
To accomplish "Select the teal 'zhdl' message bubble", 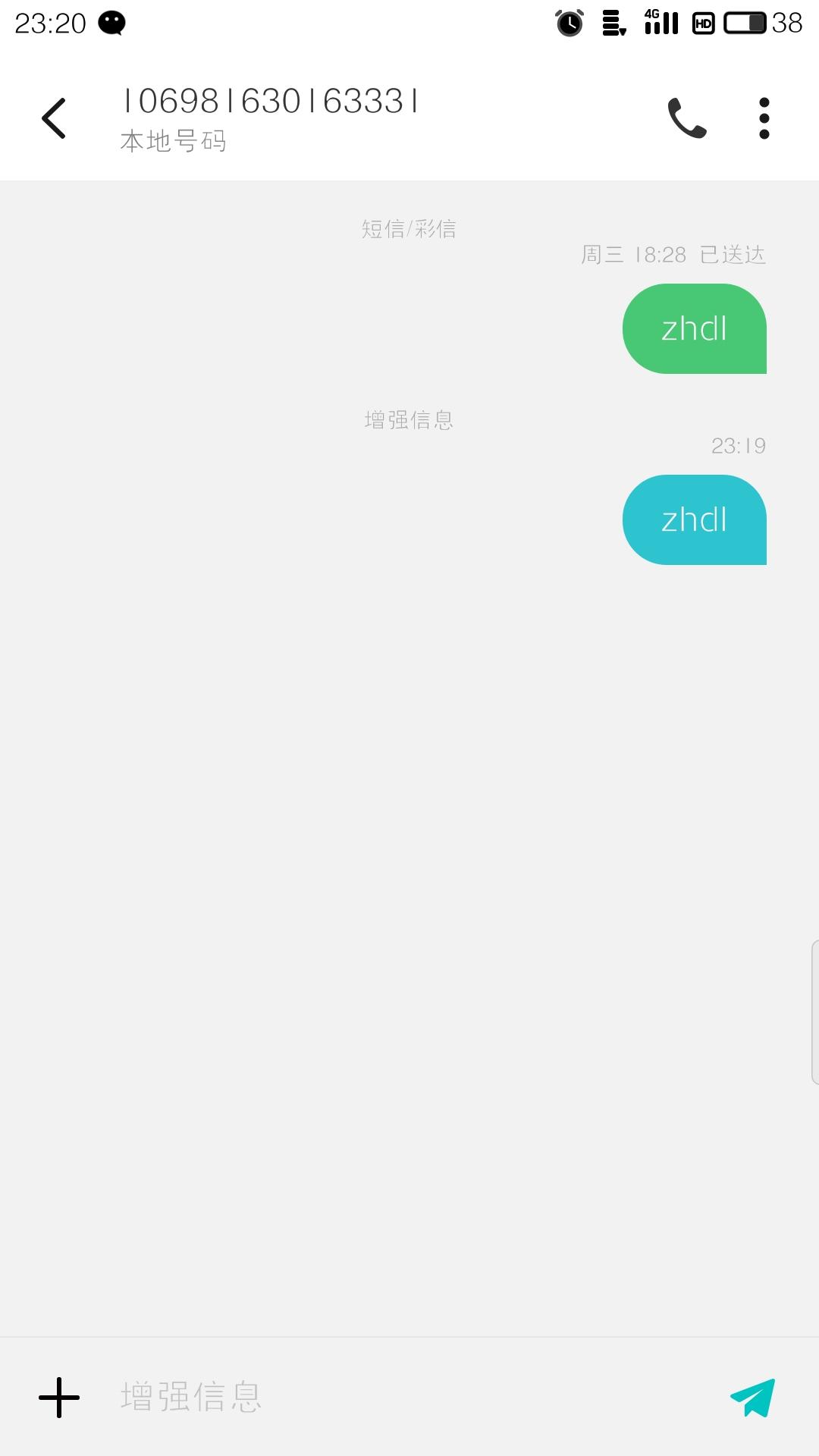I will point(694,520).
